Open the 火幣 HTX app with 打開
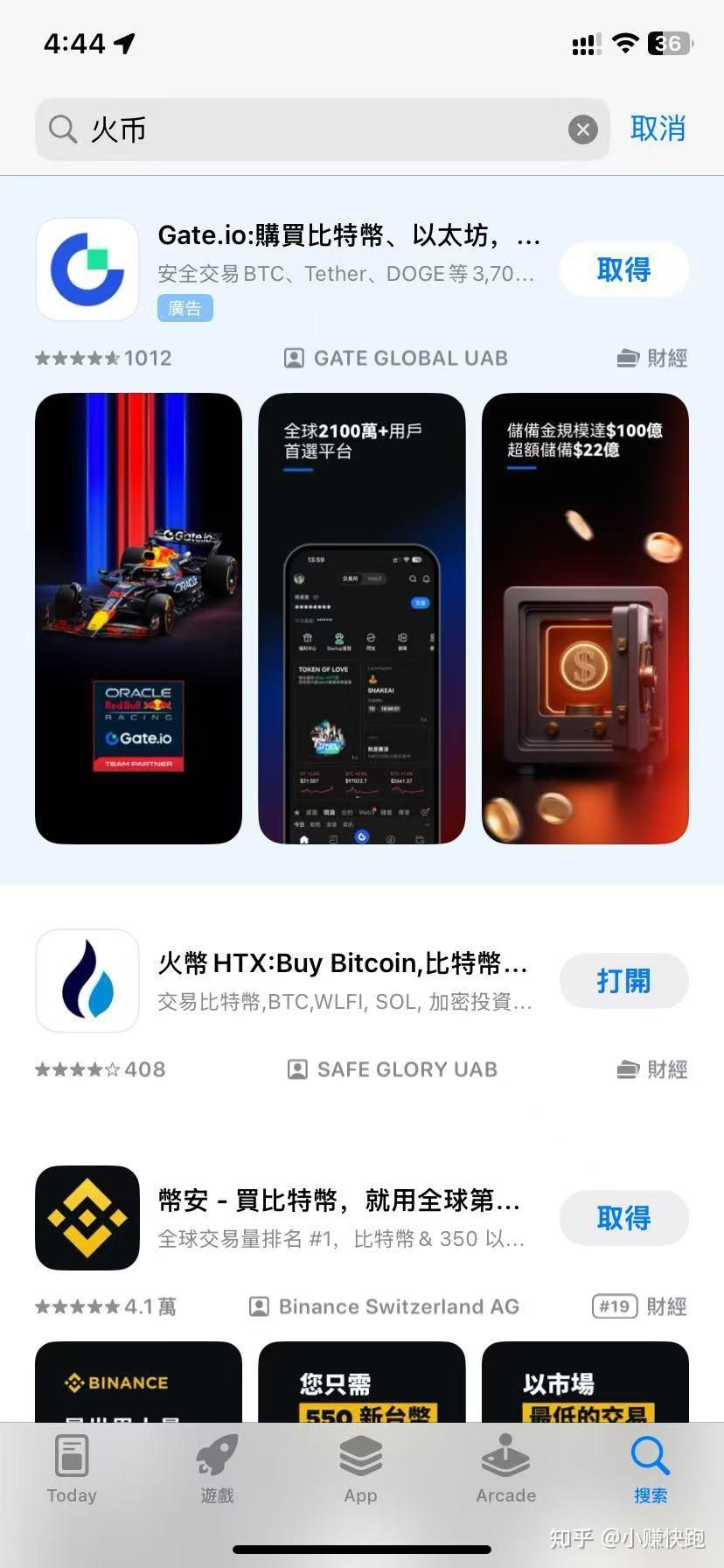Image resolution: width=724 pixels, height=1568 pixels. click(x=623, y=981)
